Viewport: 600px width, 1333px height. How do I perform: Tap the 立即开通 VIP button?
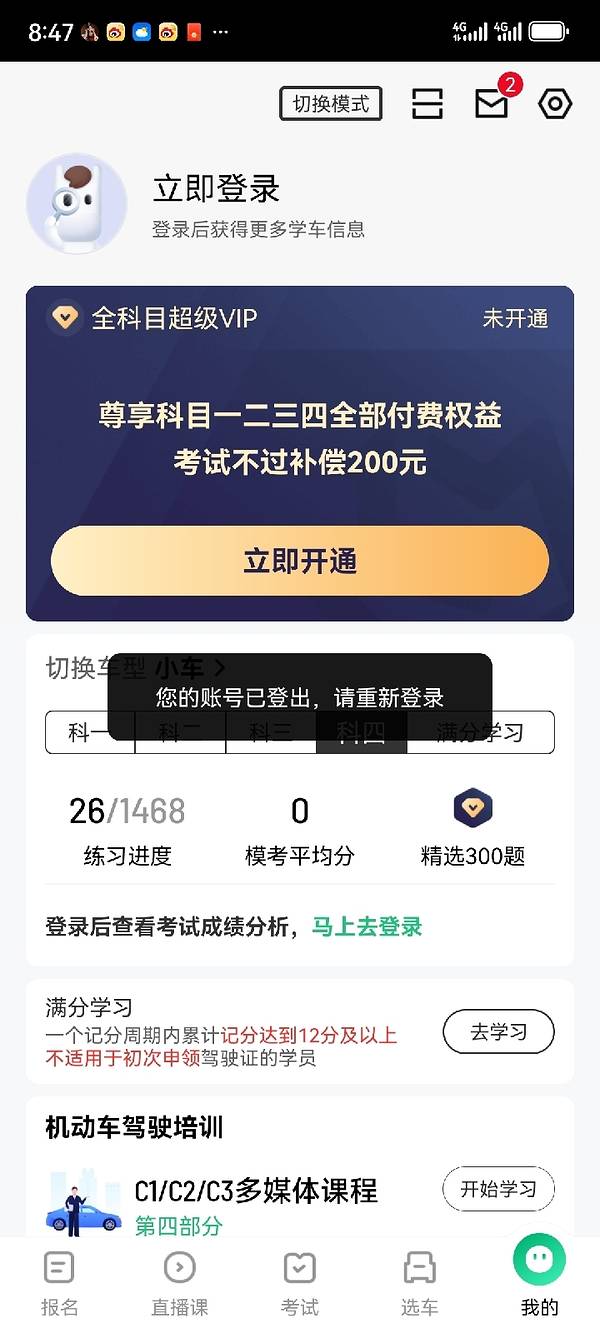[x=300, y=561]
